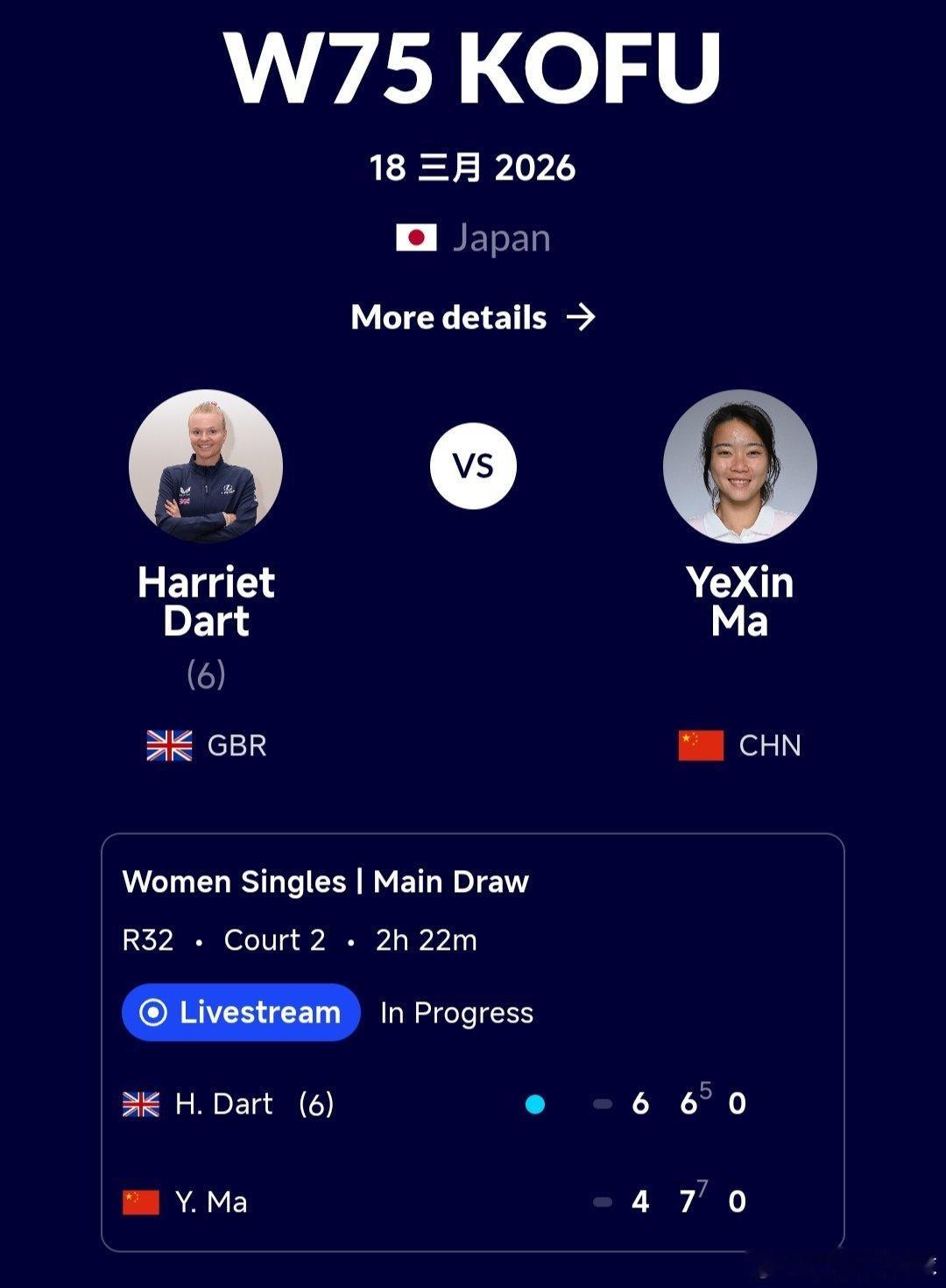Click the China flag in Y. Ma's score row
The image size is (946, 1288).
pos(143,1201)
